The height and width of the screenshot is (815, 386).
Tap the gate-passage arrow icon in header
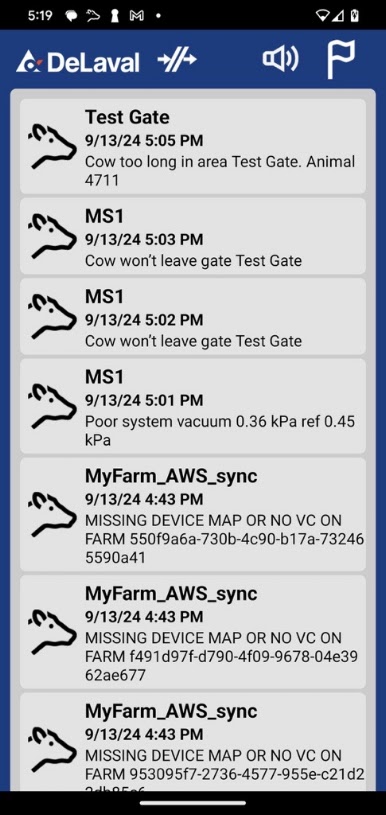177,60
